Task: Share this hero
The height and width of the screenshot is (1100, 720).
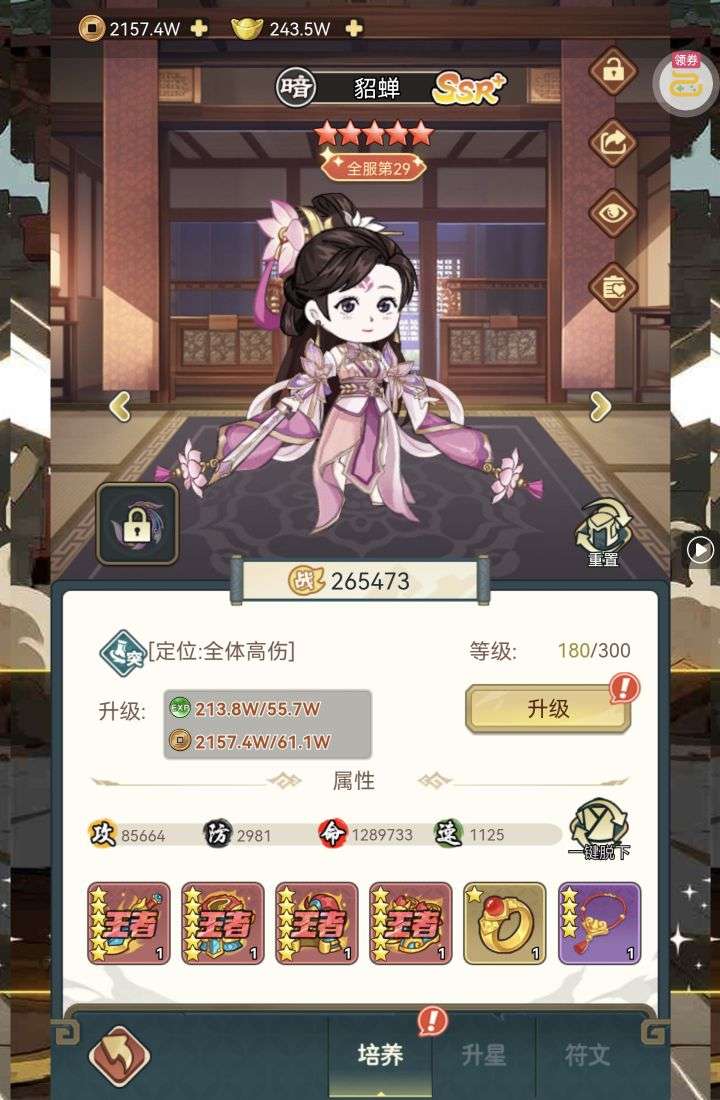Action: [x=613, y=141]
